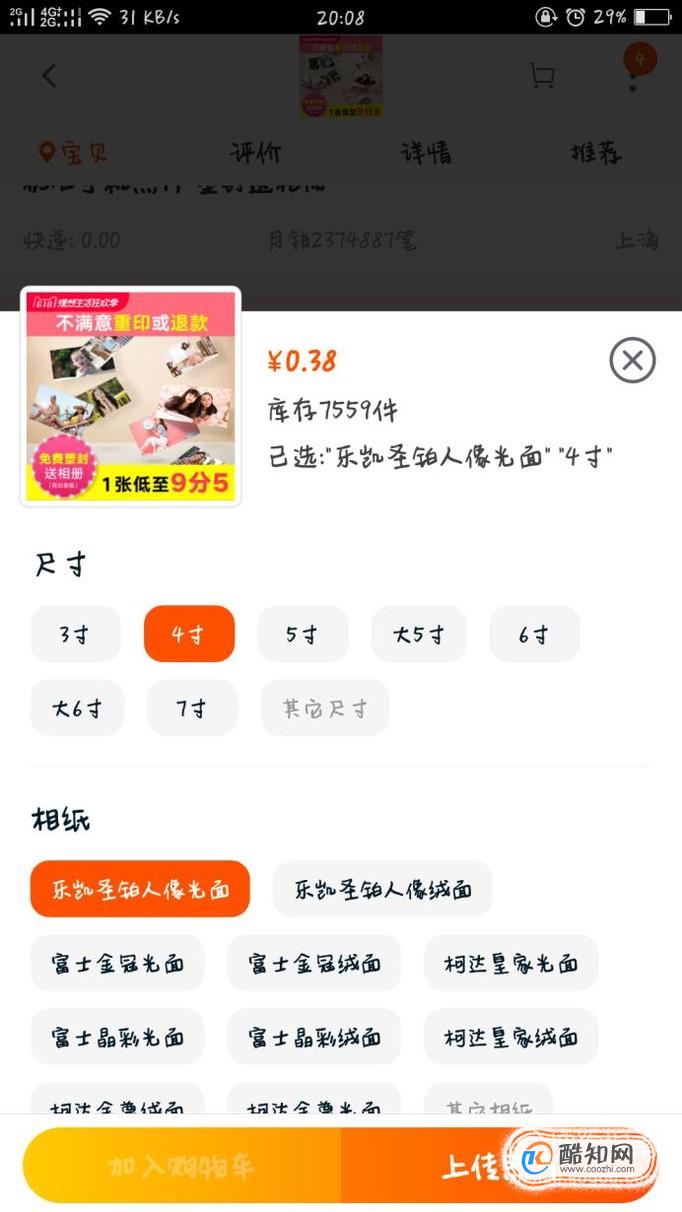Select 富士晶彩光面 paper
Screen dimensions: 682x1212
(x=117, y=1037)
